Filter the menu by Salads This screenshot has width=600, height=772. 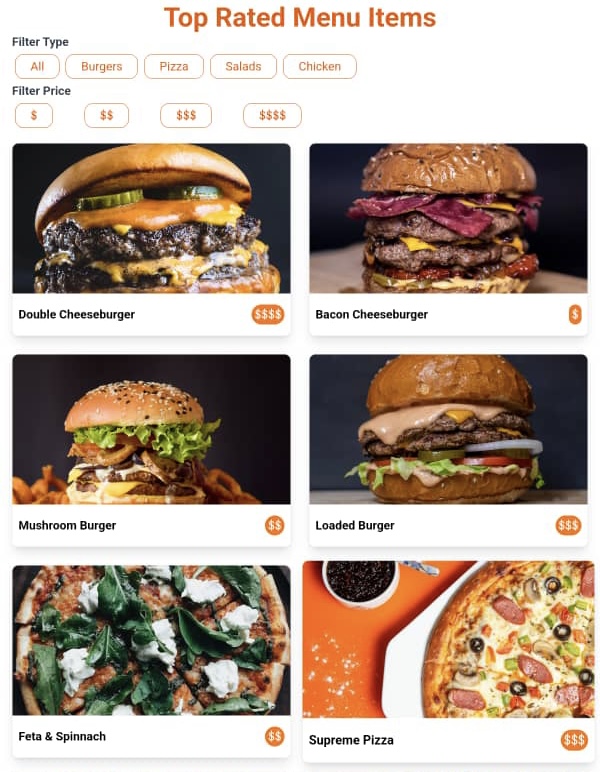[243, 67]
